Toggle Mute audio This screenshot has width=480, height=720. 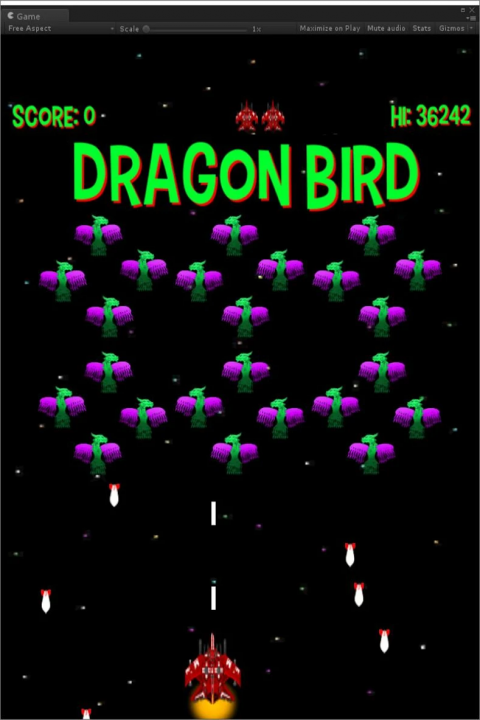[x=386, y=28]
